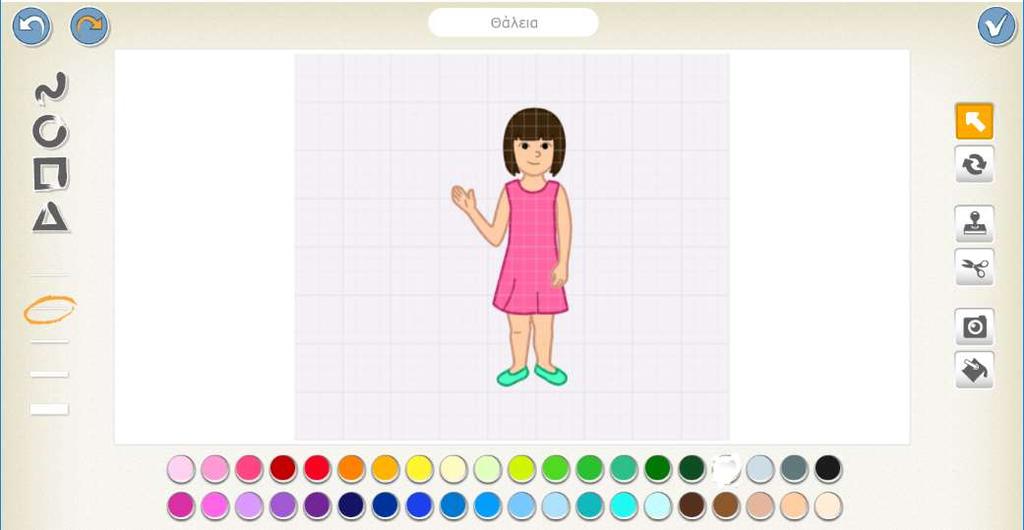This screenshot has width=1024, height=530.
Task: Redo the last undone action
Action: 90,27
